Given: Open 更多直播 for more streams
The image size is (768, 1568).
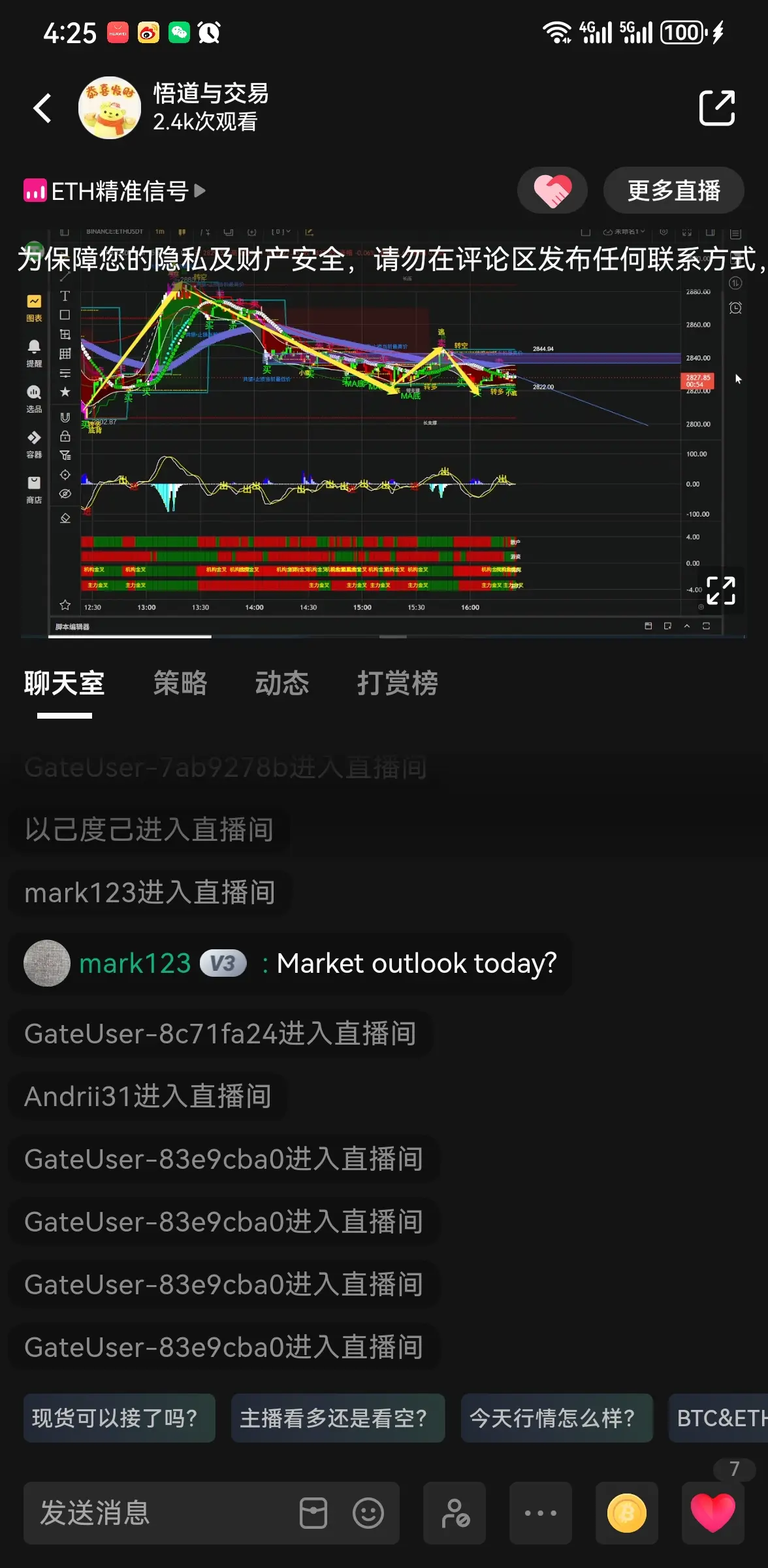Looking at the screenshot, I should 673,191.
